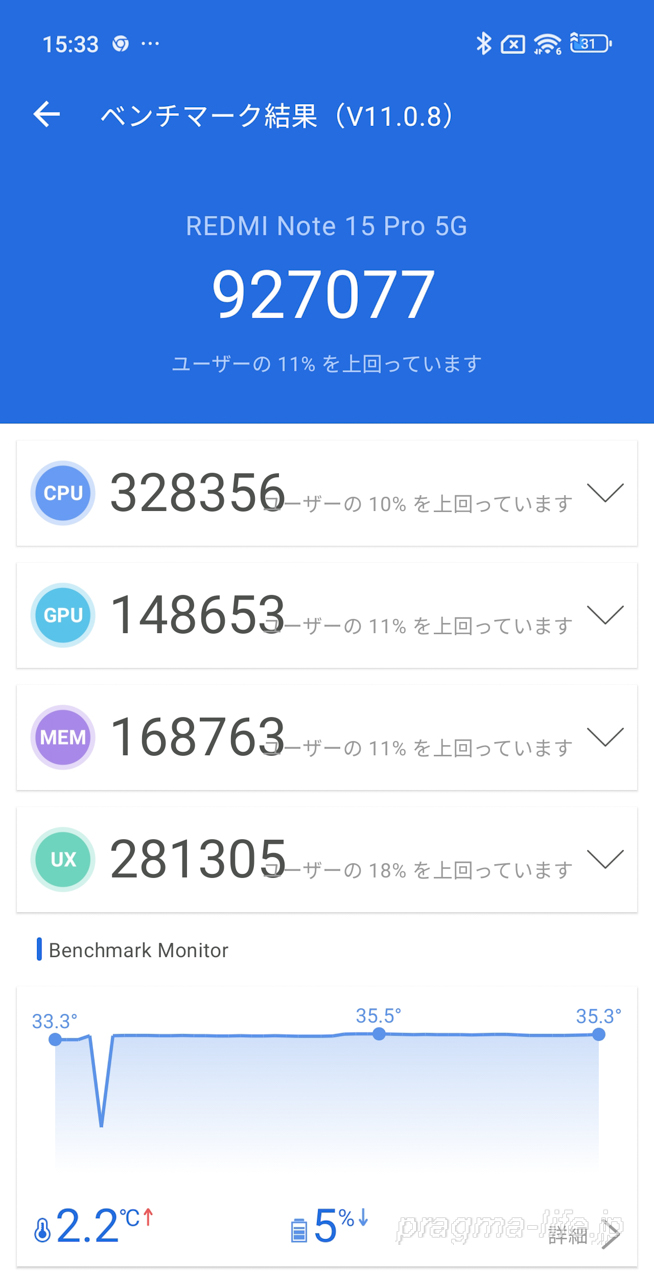Expand the CPU score details

[605, 493]
